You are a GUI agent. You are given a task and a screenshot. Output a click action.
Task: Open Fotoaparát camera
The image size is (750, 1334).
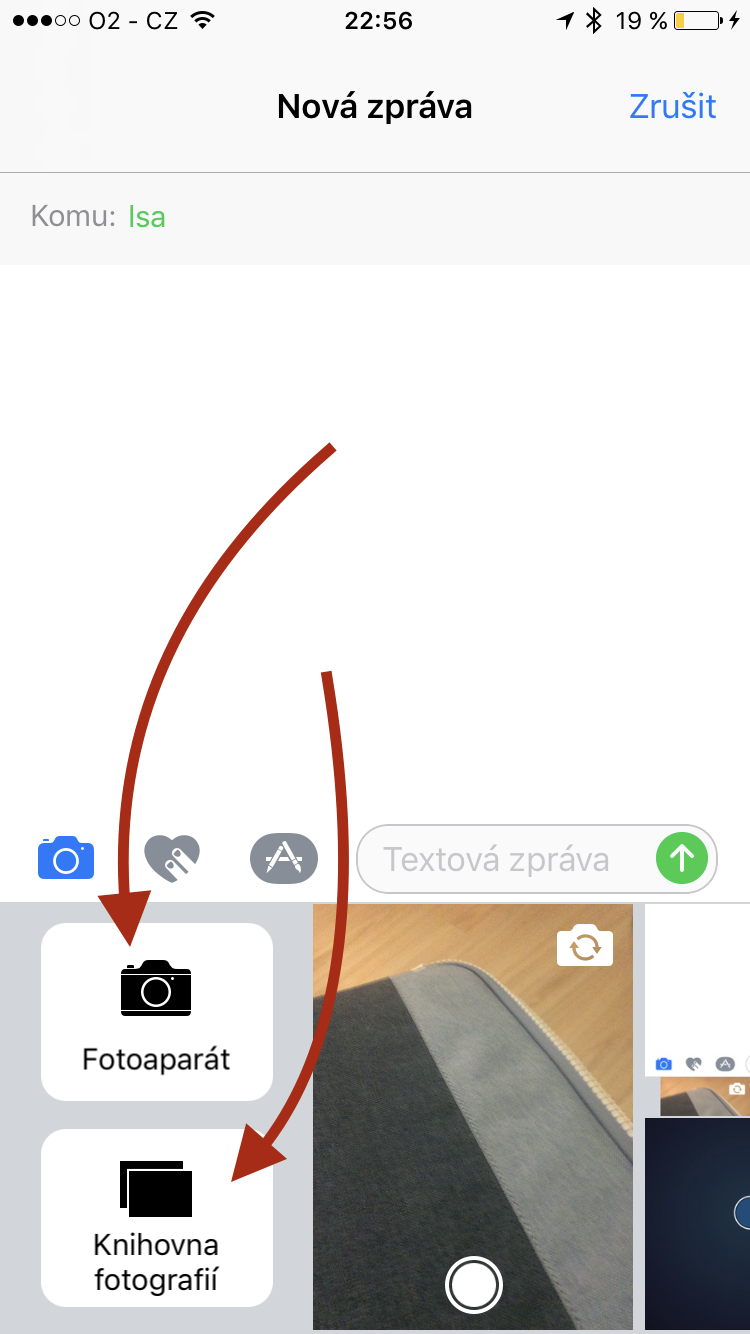(156, 1011)
